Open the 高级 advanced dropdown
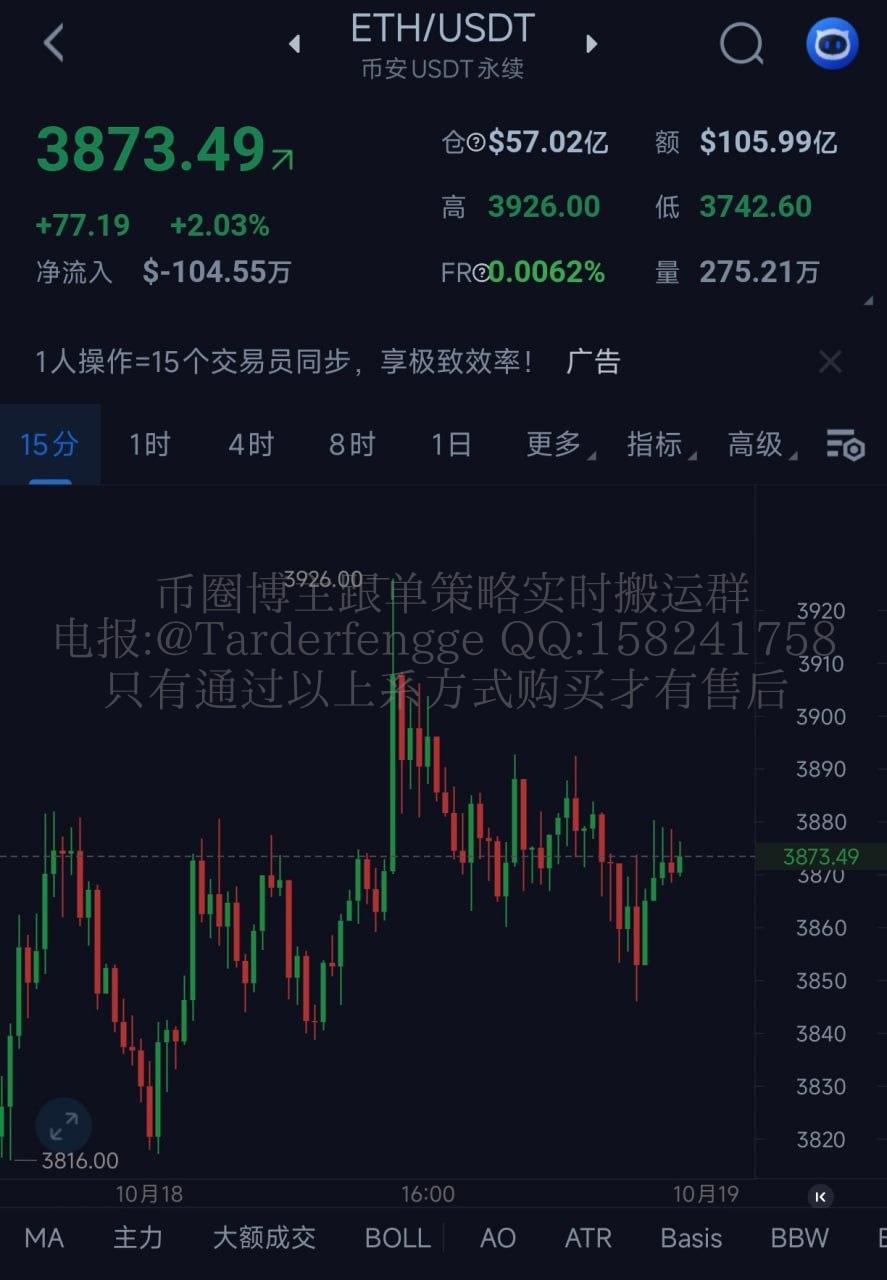Viewport: 887px width, 1280px height. click(x=758, y=444)
